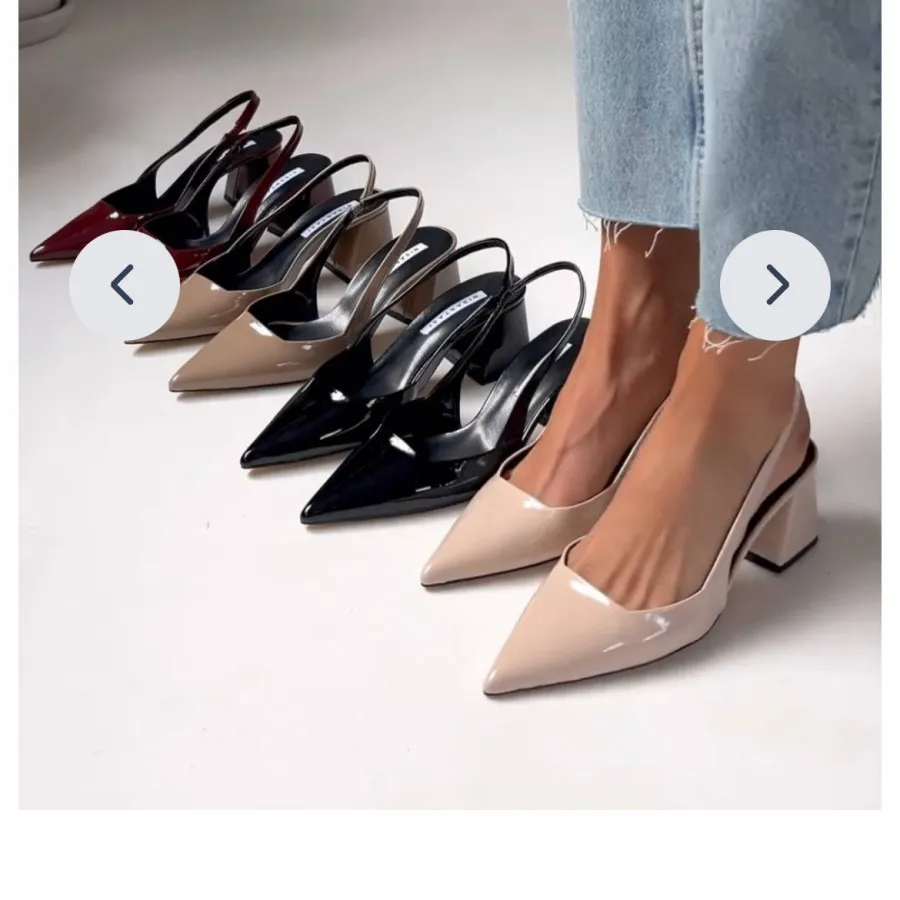The height and width of the screenshot is (900, 900).
Task: Show the next product photo
Action: pyautogui.click(x=775, y=286)
